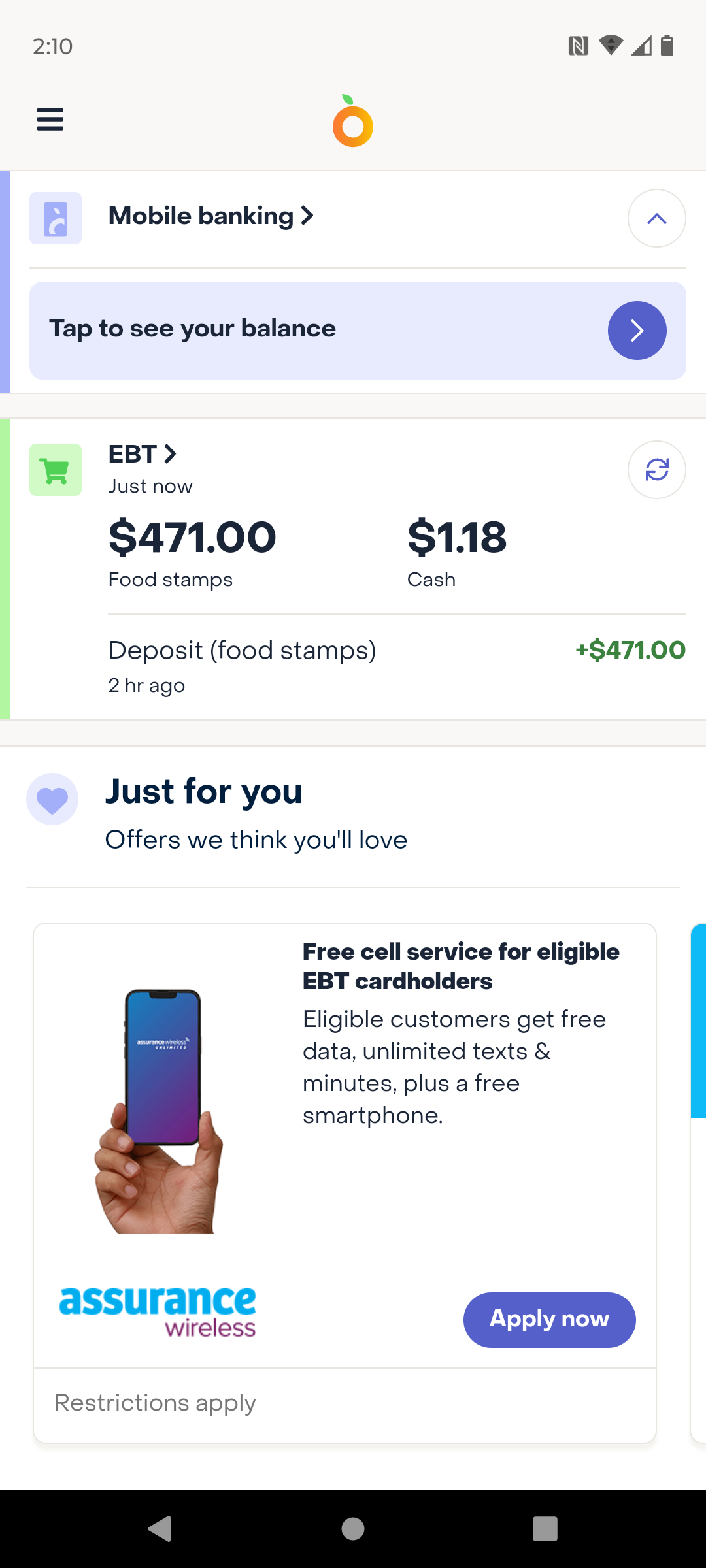View the food stamps deposit transaction

pos(397,666)
